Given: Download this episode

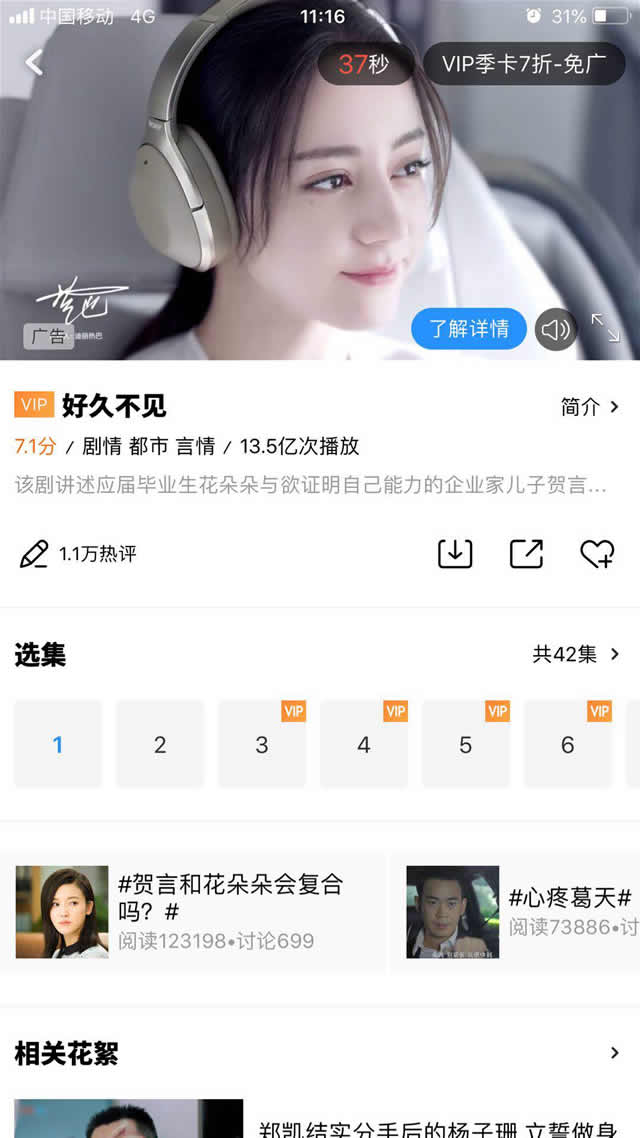Looking at the screenshot, I should tap(455, 553).
